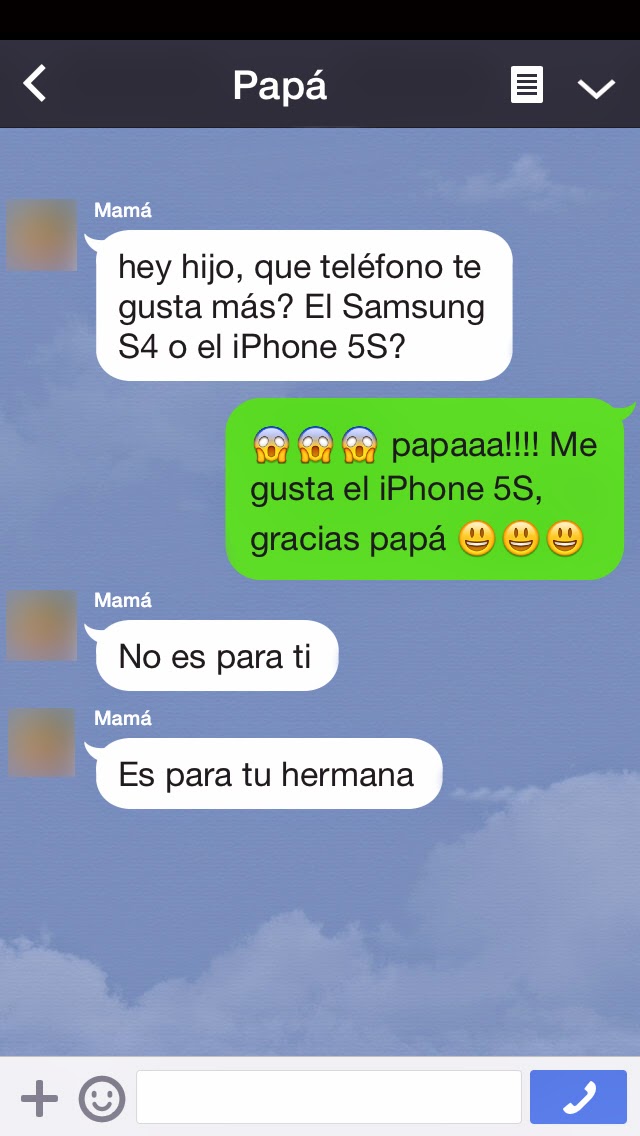This screenshot has height=1136, width=640.
Task: Open the notes icon in header
Action: click(527, 85)
